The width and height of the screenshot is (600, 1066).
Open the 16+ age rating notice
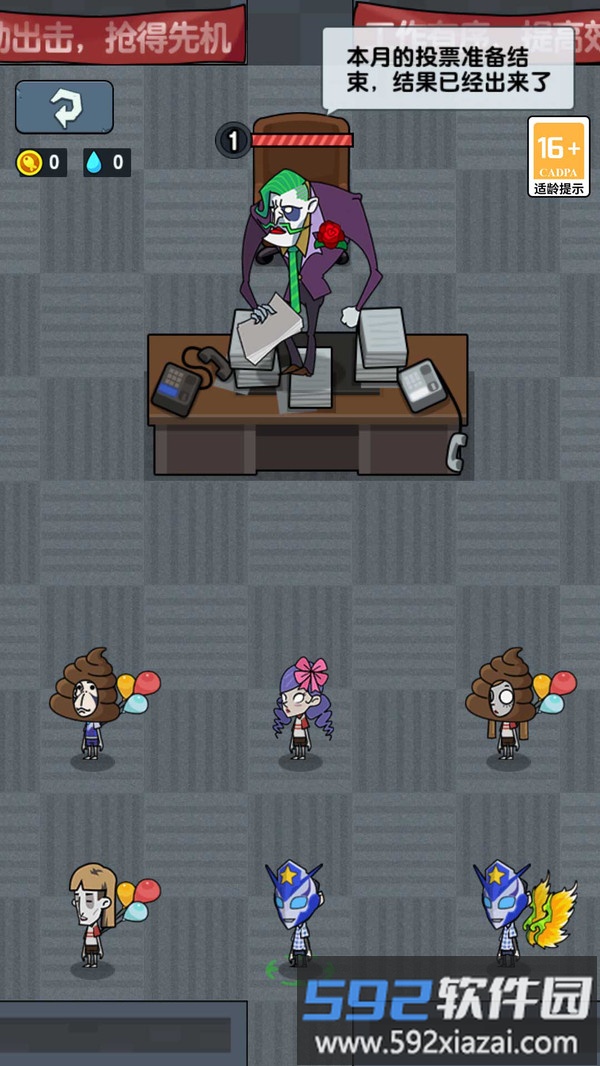[558, 156]
